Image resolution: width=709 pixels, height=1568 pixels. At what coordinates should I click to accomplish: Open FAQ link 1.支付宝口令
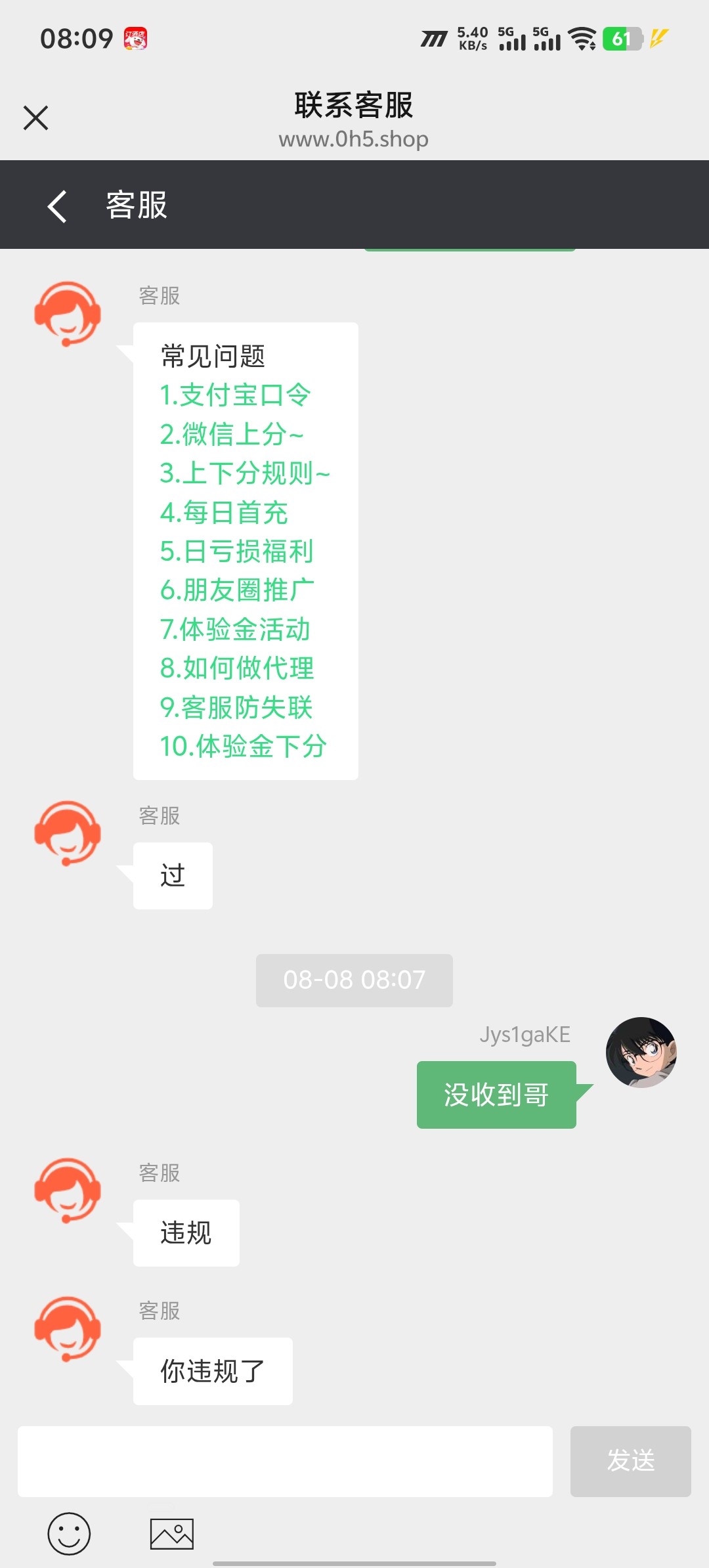coord(235,395)
